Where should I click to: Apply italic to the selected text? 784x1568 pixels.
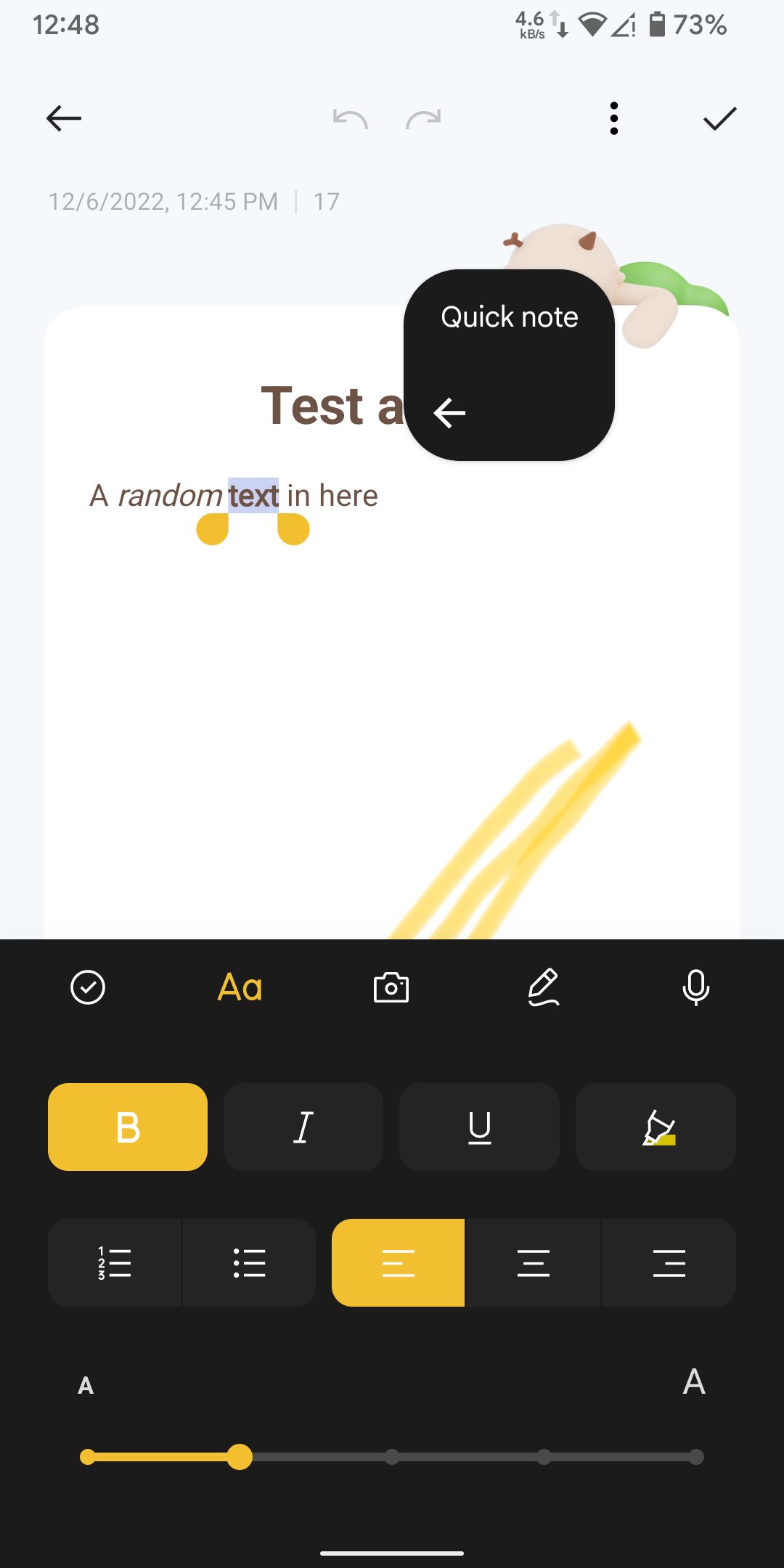(303, 1127)
